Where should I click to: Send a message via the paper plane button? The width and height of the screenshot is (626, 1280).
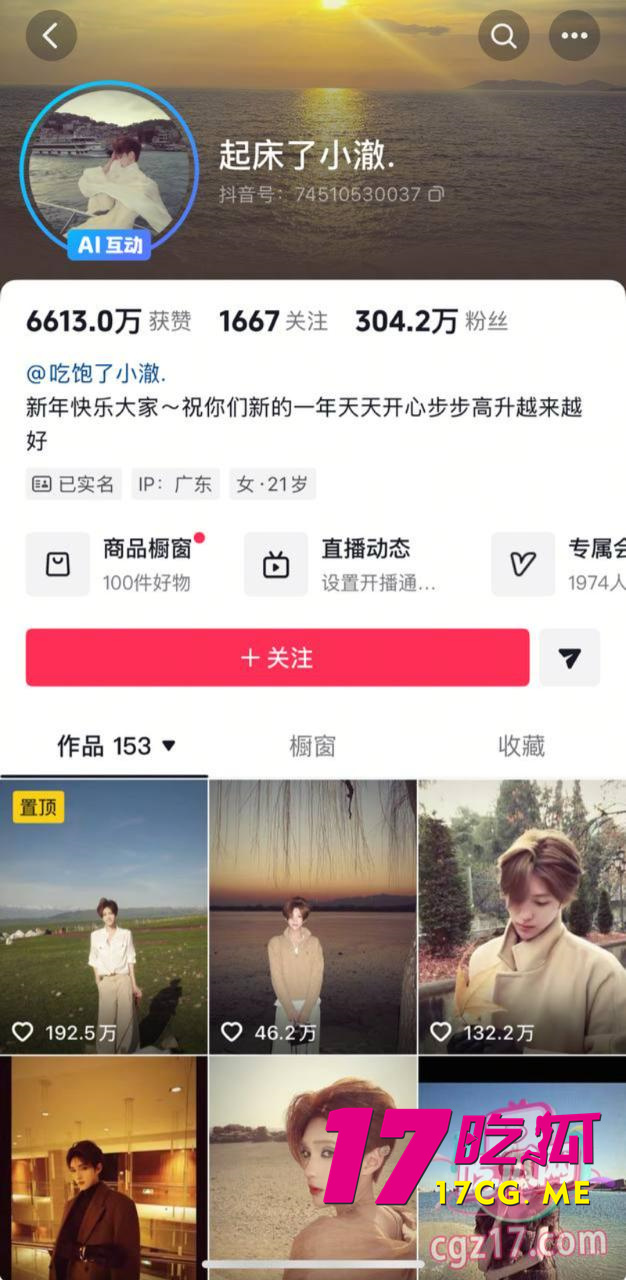point(569,657)
